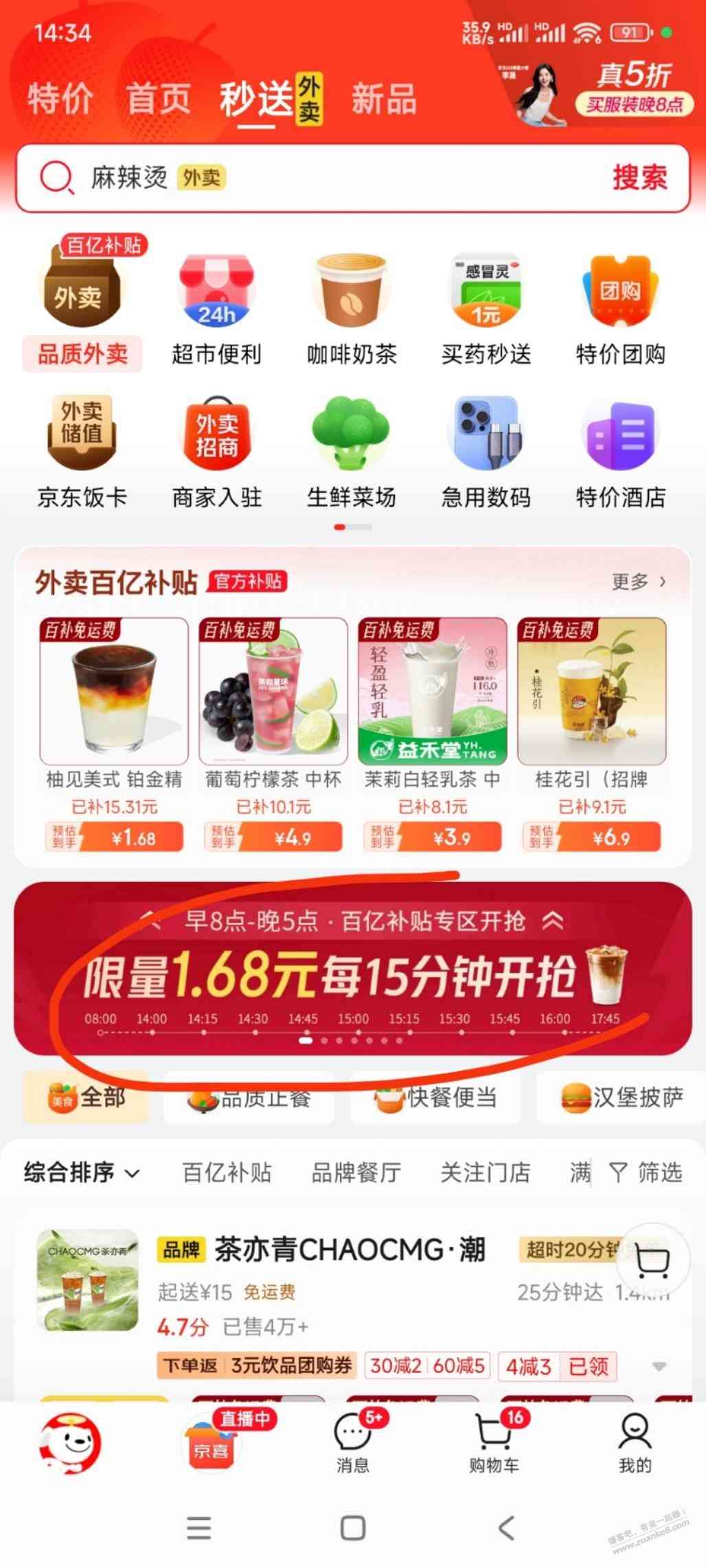Switch to the 首页 top tab
This screenshot has height=1568, width=706.
(x=159, y=98)
